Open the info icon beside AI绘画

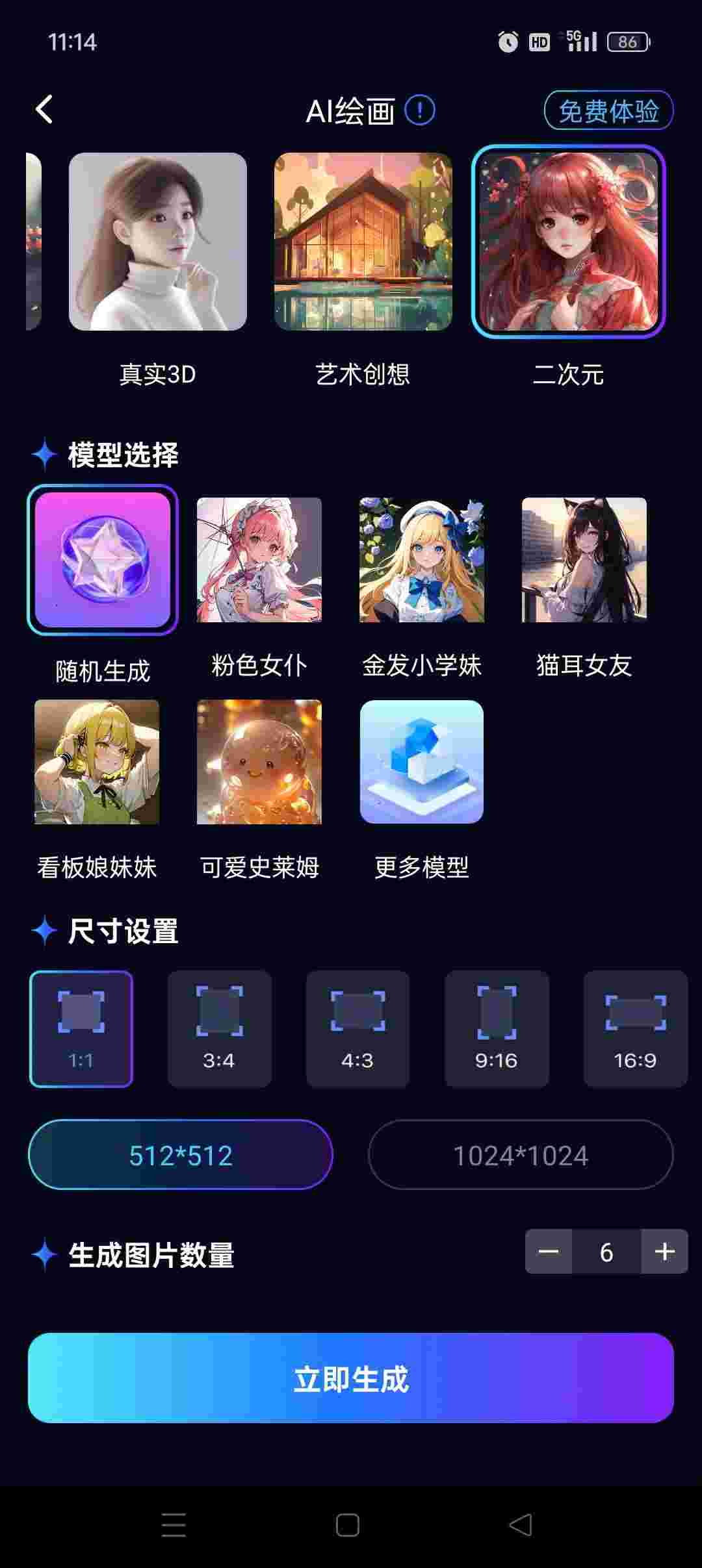point(419,110)
